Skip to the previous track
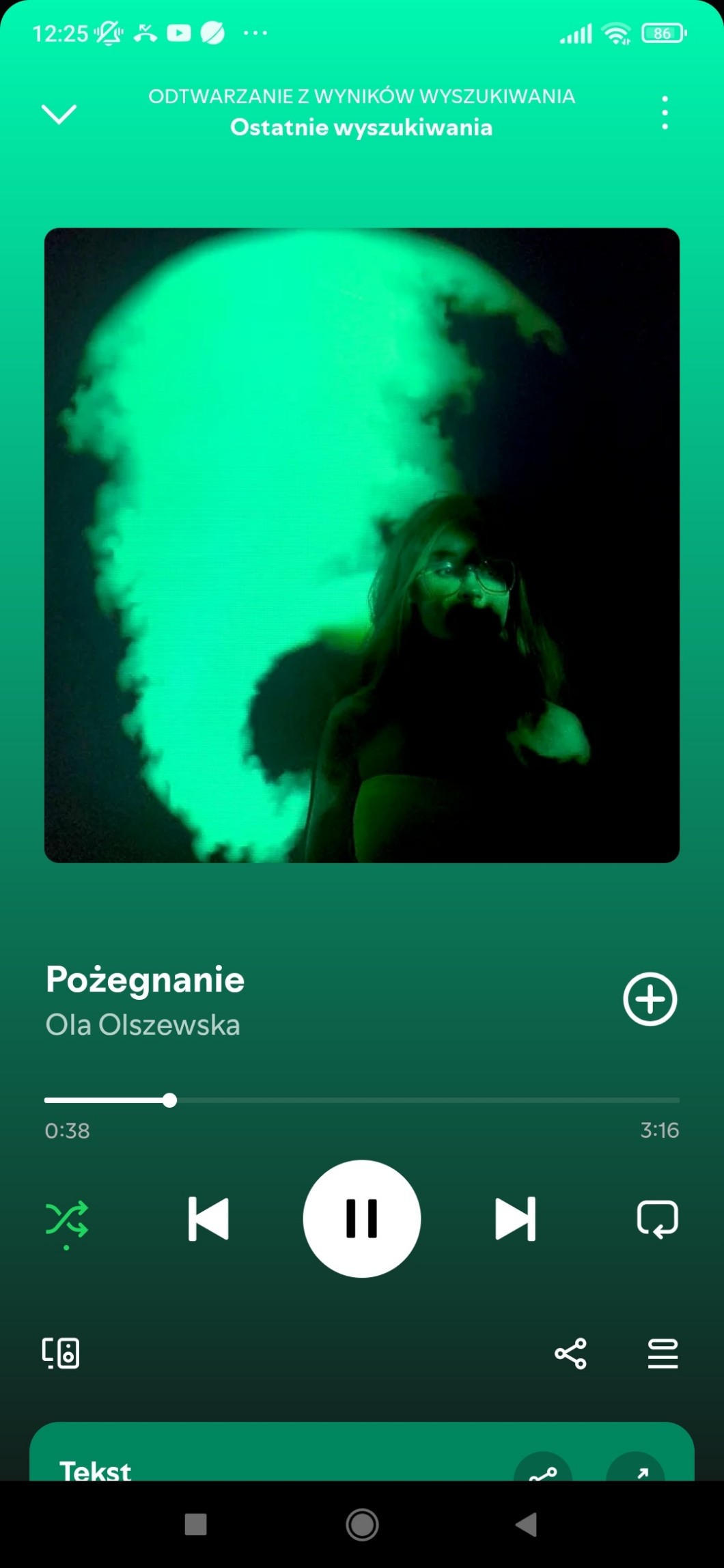 click(208, 1219)
